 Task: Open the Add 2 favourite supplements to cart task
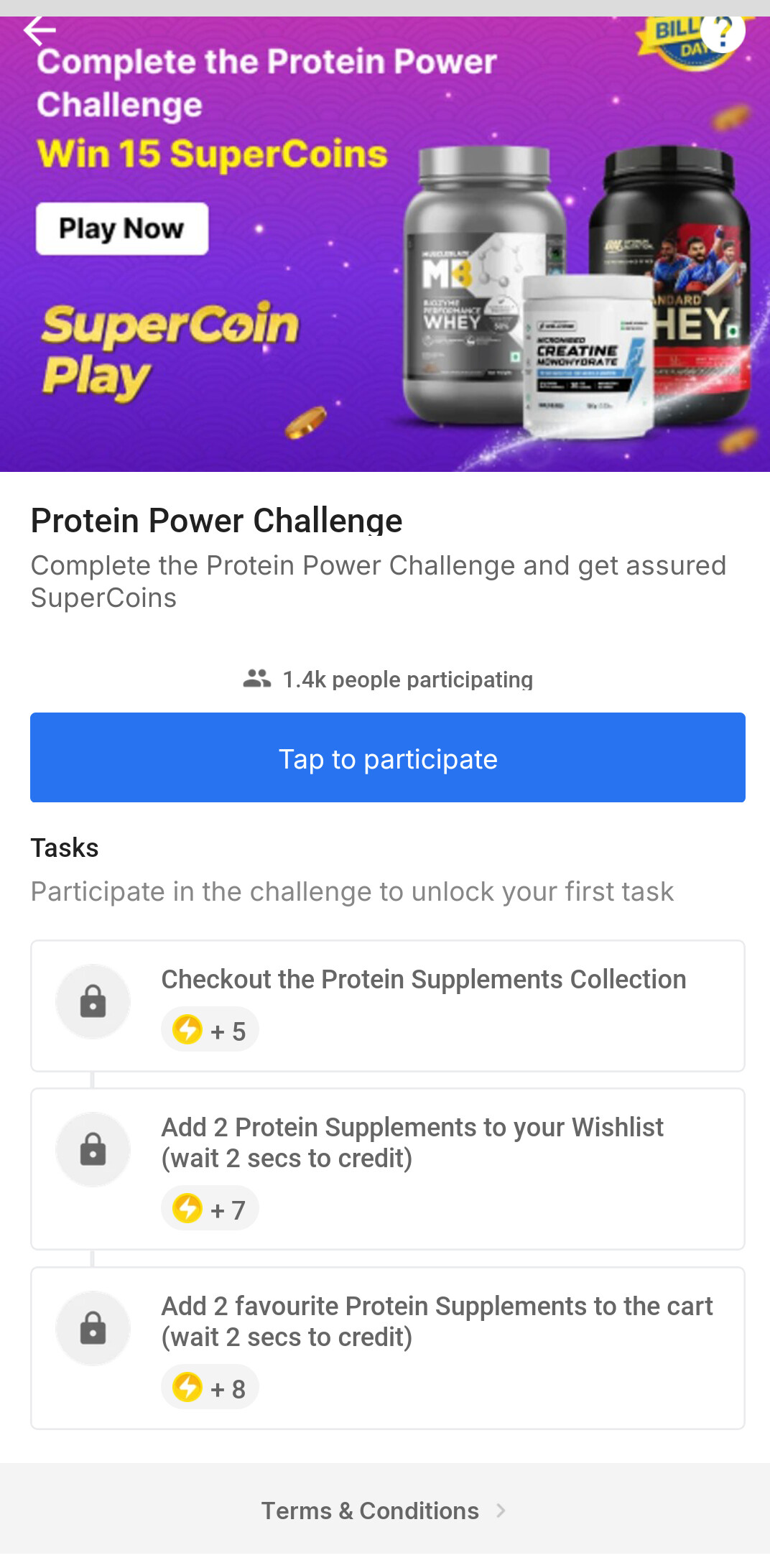[x=388, y=1347]
